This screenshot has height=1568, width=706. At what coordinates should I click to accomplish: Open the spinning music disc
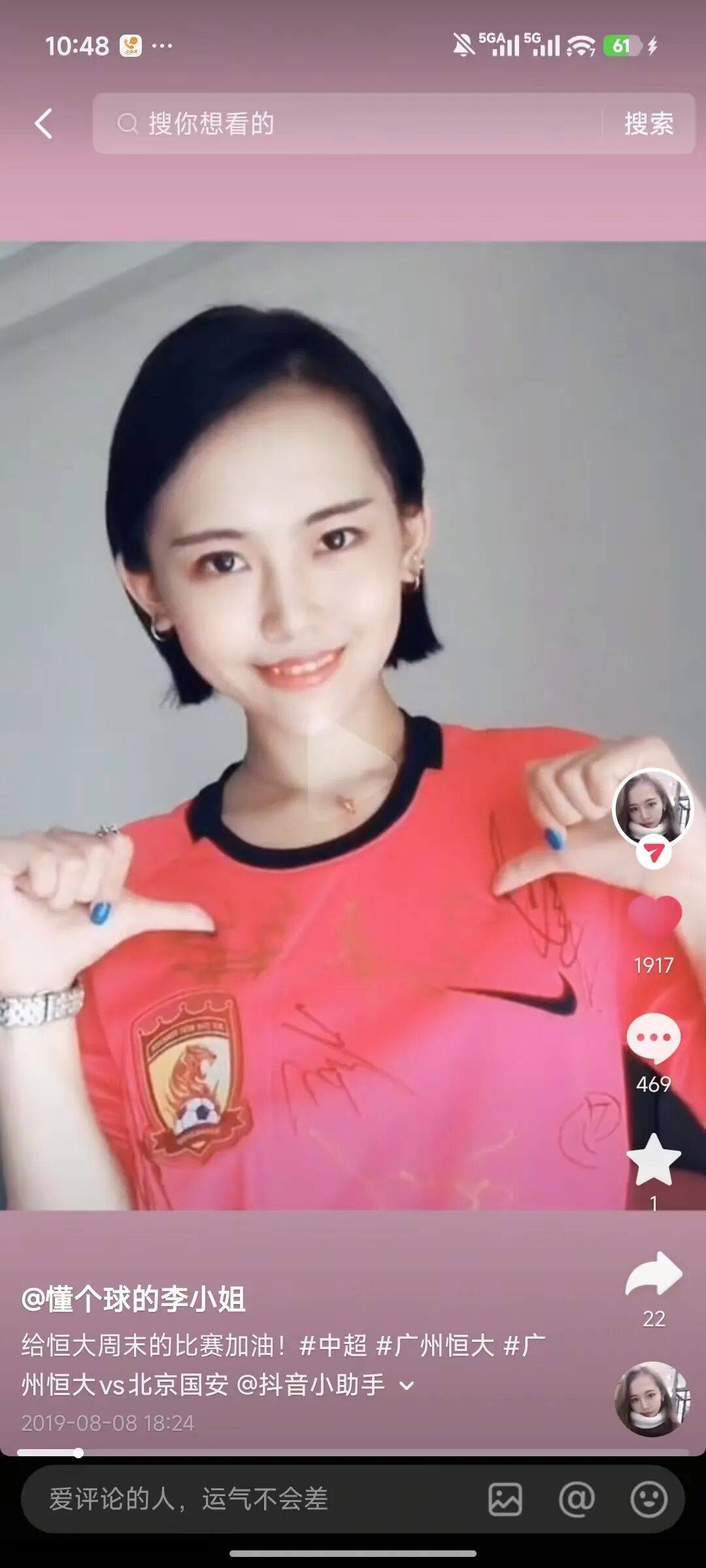click(x=652, y=1399)
